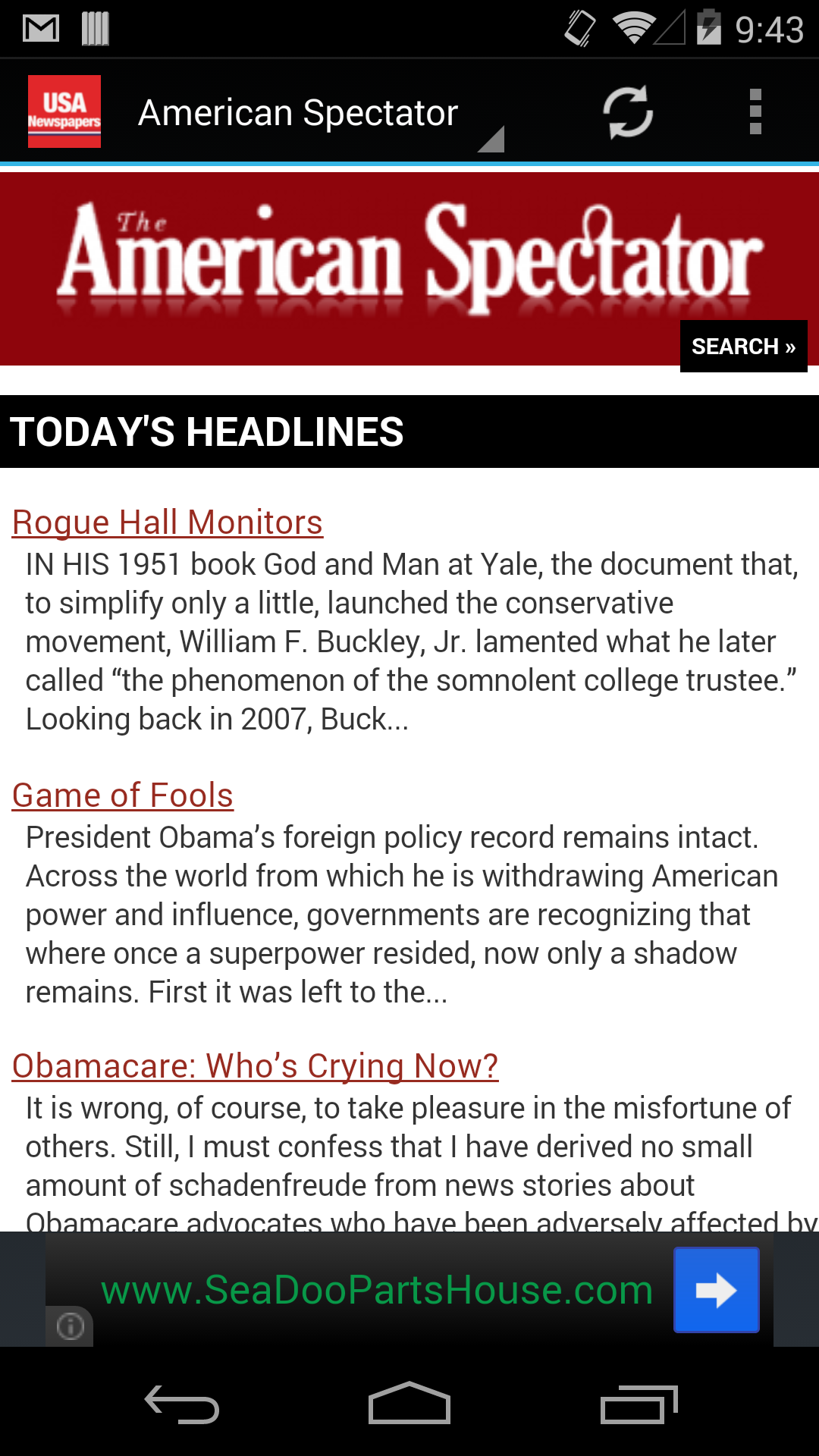Image resolution: width=819 pixels, height=1456 pixels.
Task: Open the Game of Fools article
Action: 123,795
